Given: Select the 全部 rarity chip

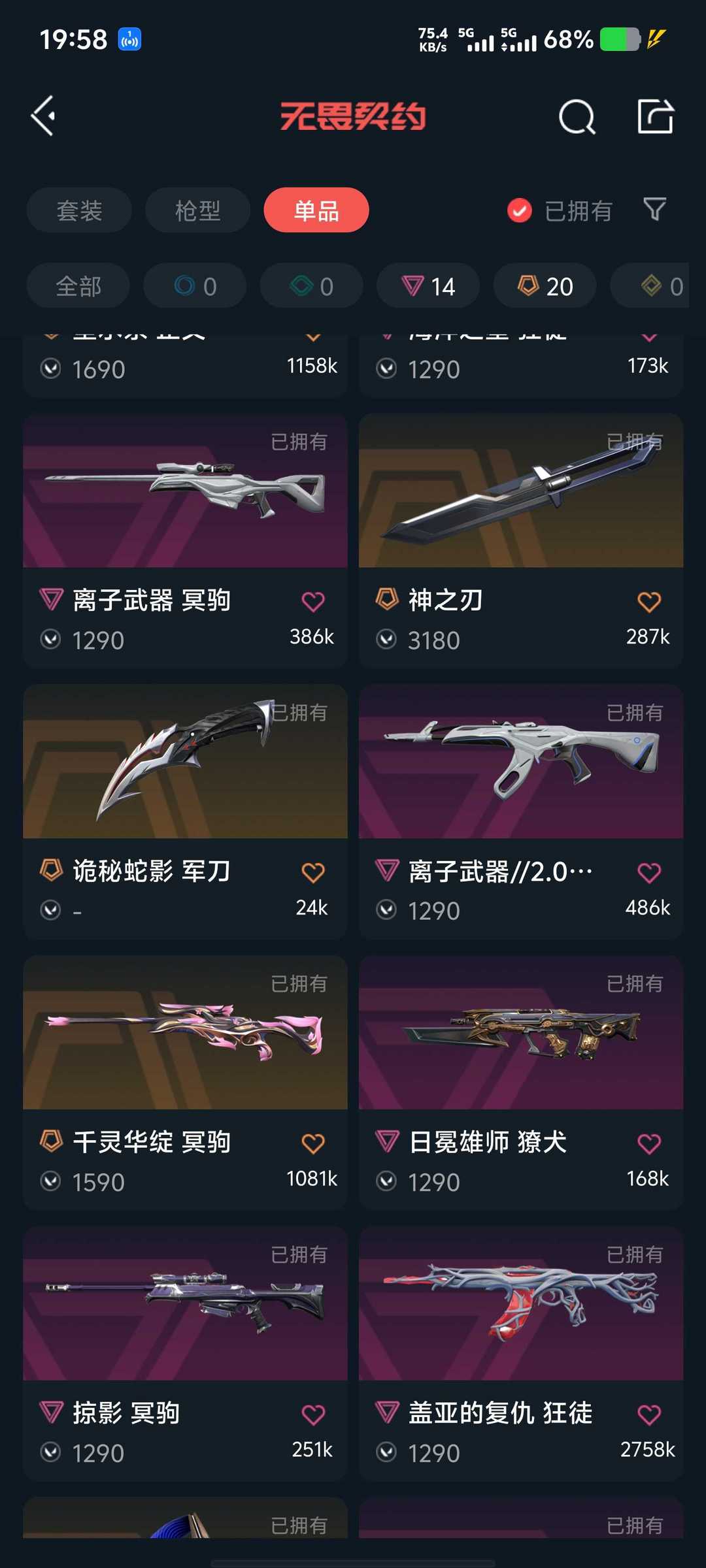Looking at the screenshot, I should (x=78, y=286).
